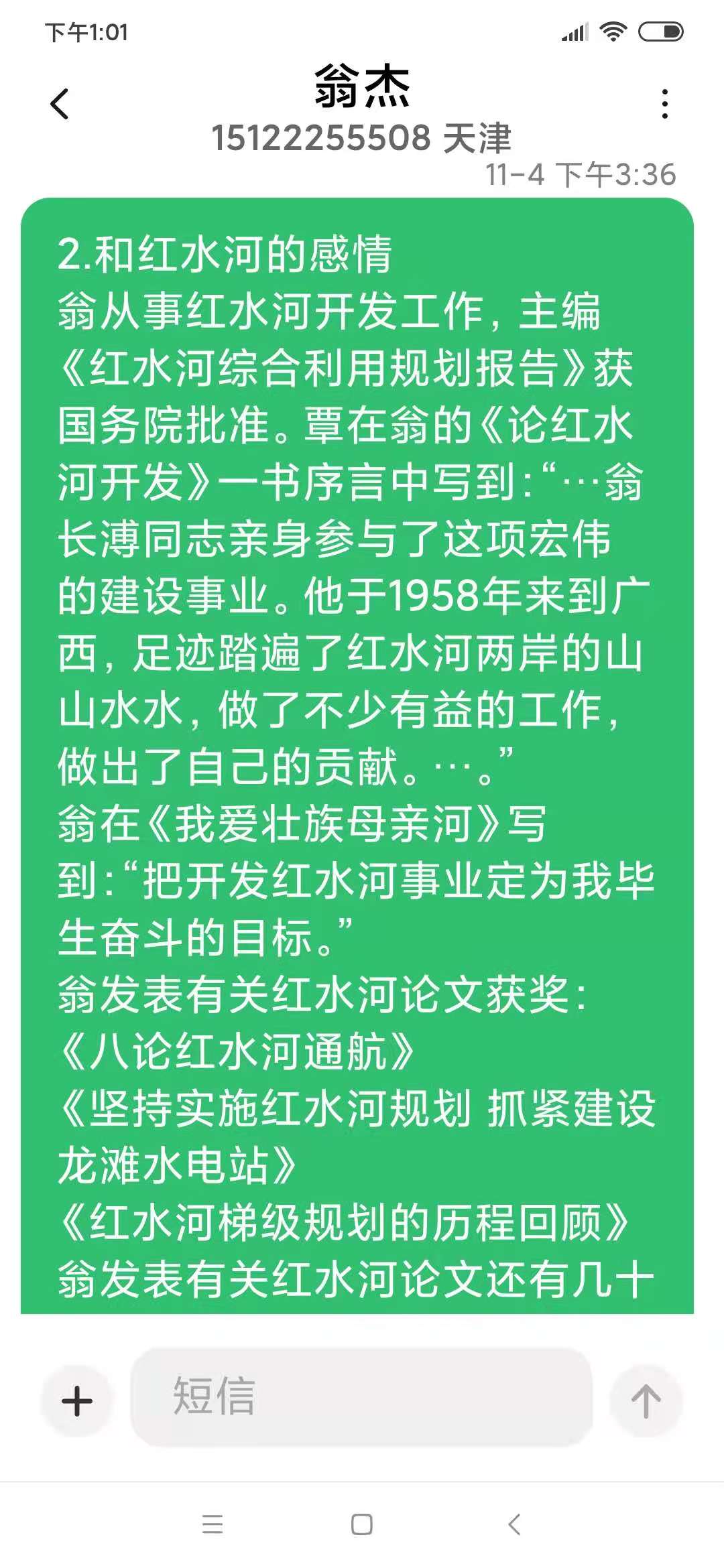
Task: Focus the 短信 message input field
Action: tap(362, 1396)
